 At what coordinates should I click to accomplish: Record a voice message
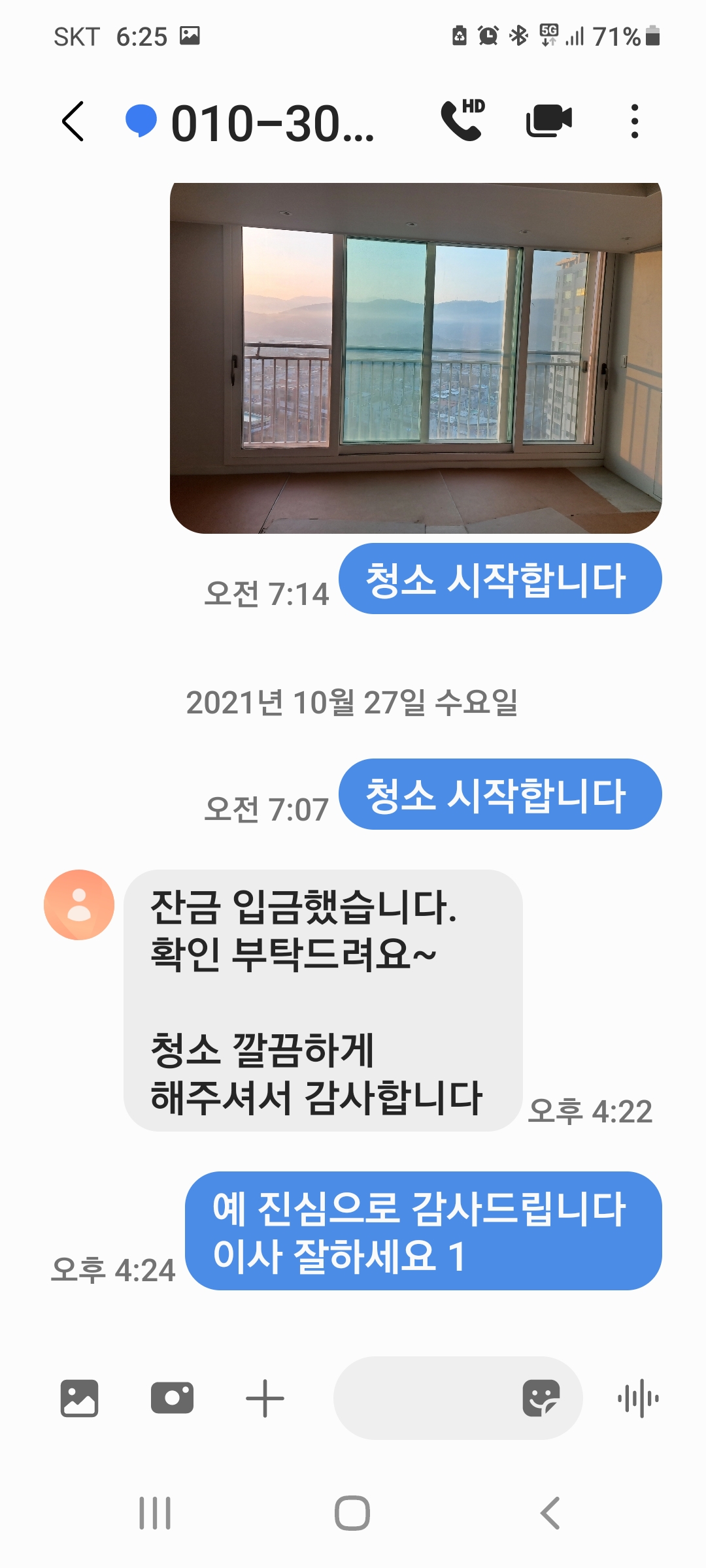click(x=638, y=1398)
